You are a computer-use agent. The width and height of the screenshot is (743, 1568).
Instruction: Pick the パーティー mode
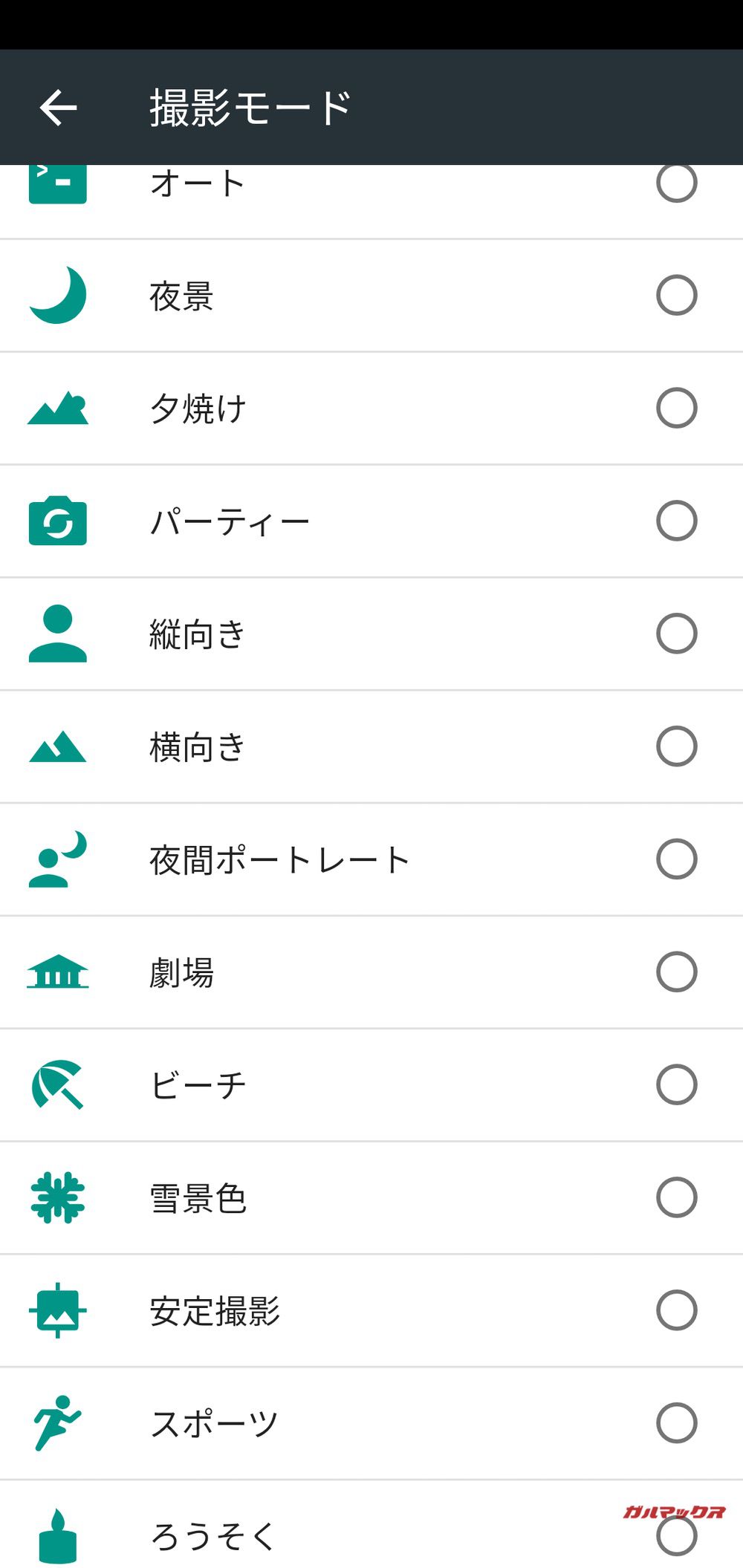point(676,521)
